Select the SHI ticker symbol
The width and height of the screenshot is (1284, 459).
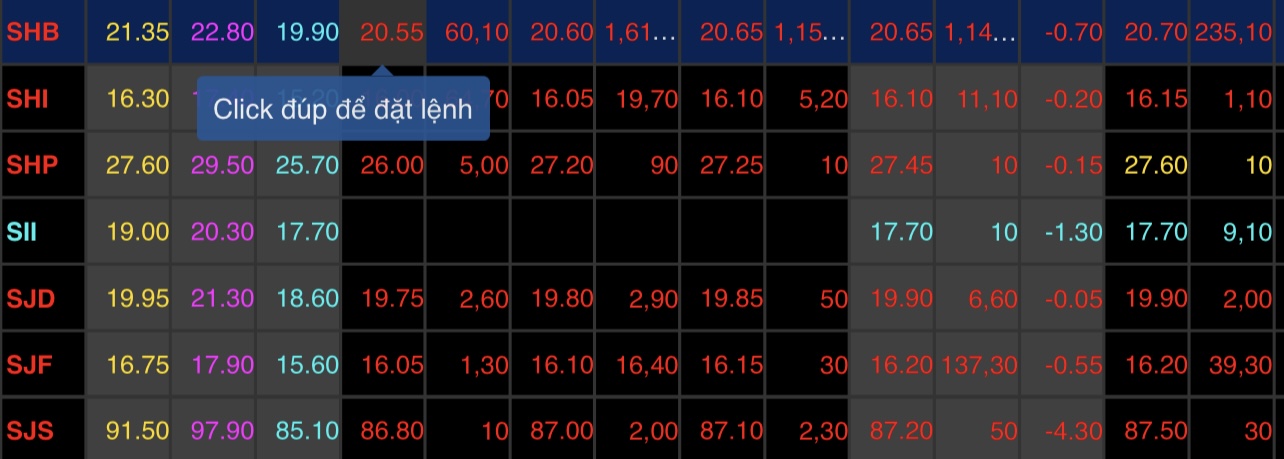tap(28, 99)
